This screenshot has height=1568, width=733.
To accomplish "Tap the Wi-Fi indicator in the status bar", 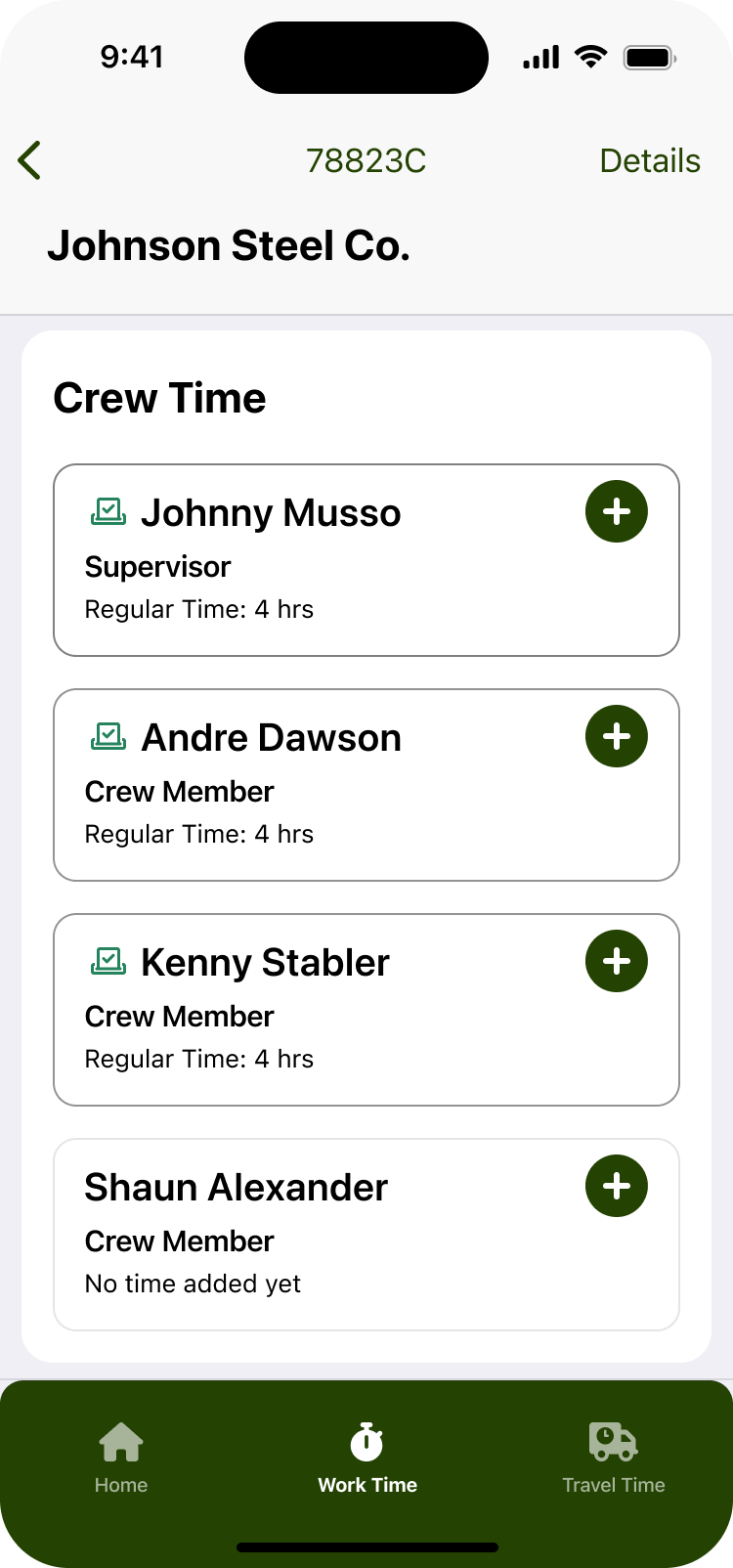I will [589, 56].
